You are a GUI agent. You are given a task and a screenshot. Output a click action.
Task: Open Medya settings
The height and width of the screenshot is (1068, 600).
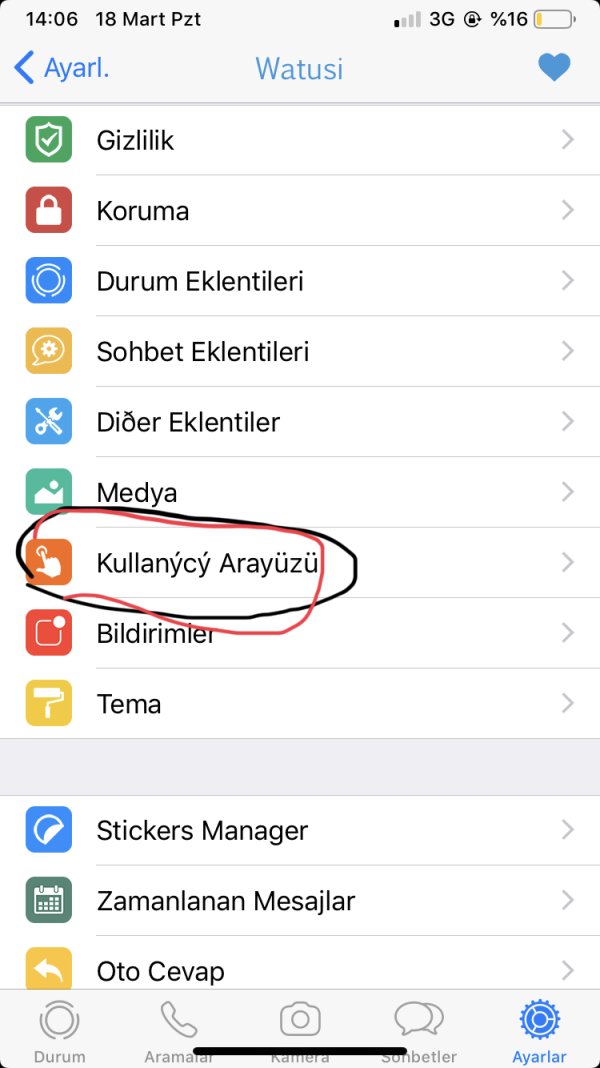[x=300, y=492]
